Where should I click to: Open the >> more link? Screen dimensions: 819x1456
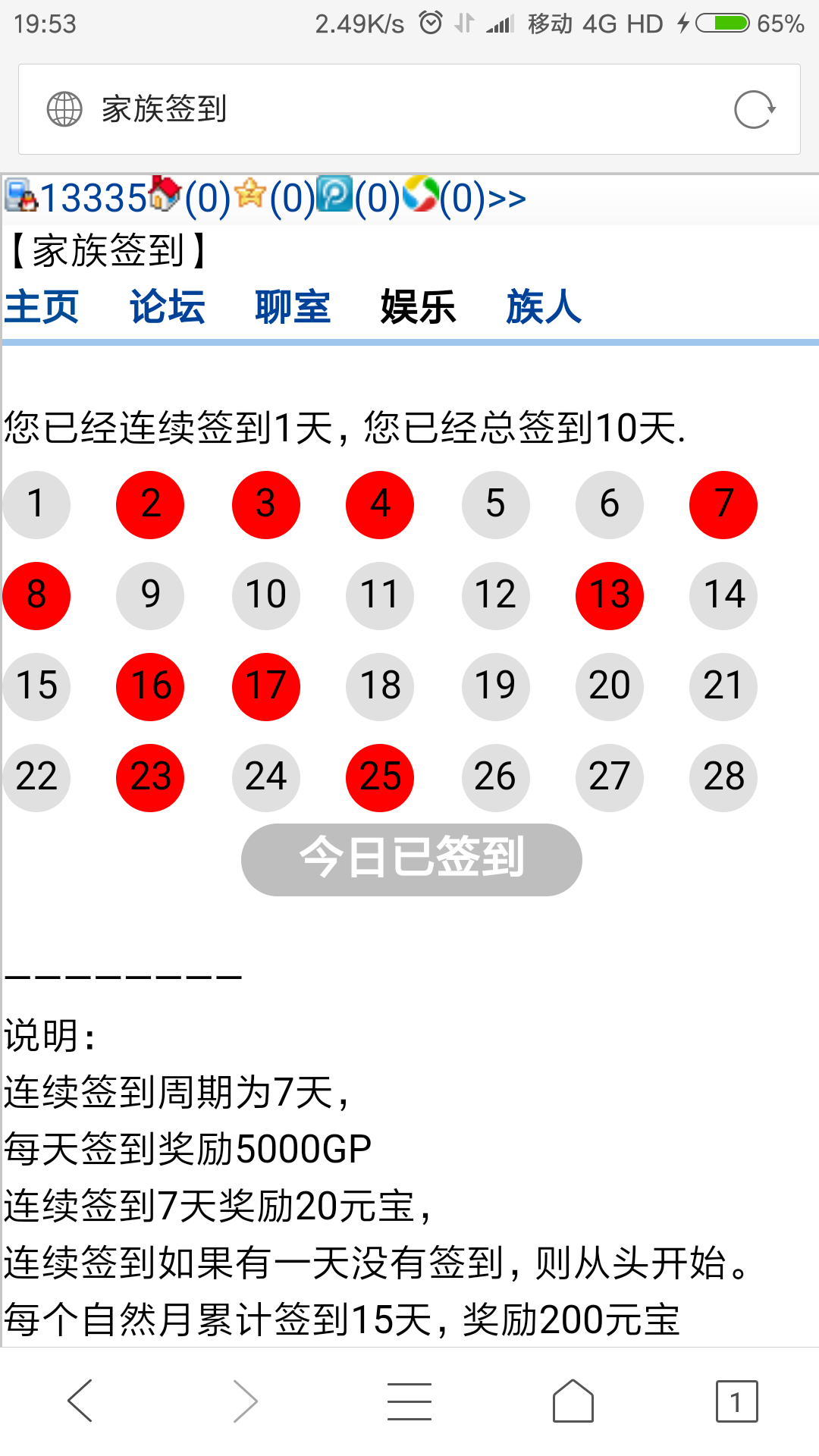(507, 199)
